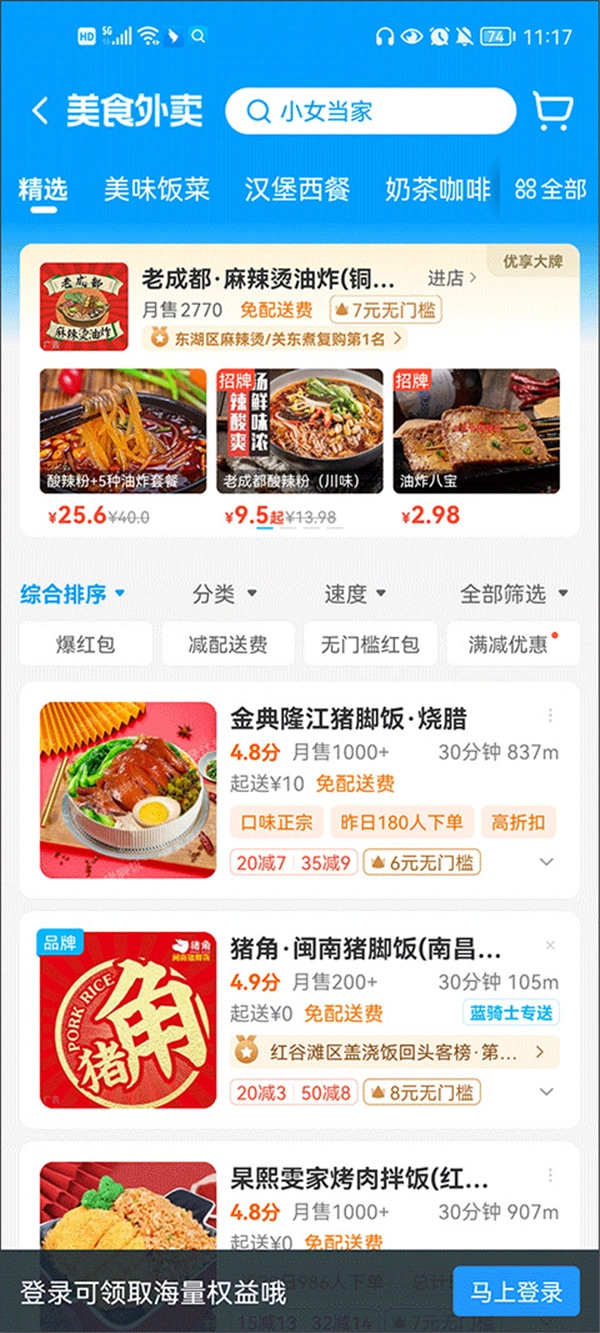
Task: Expand the 综合排序 sort dropdown
Action: [x=73, y=594]
